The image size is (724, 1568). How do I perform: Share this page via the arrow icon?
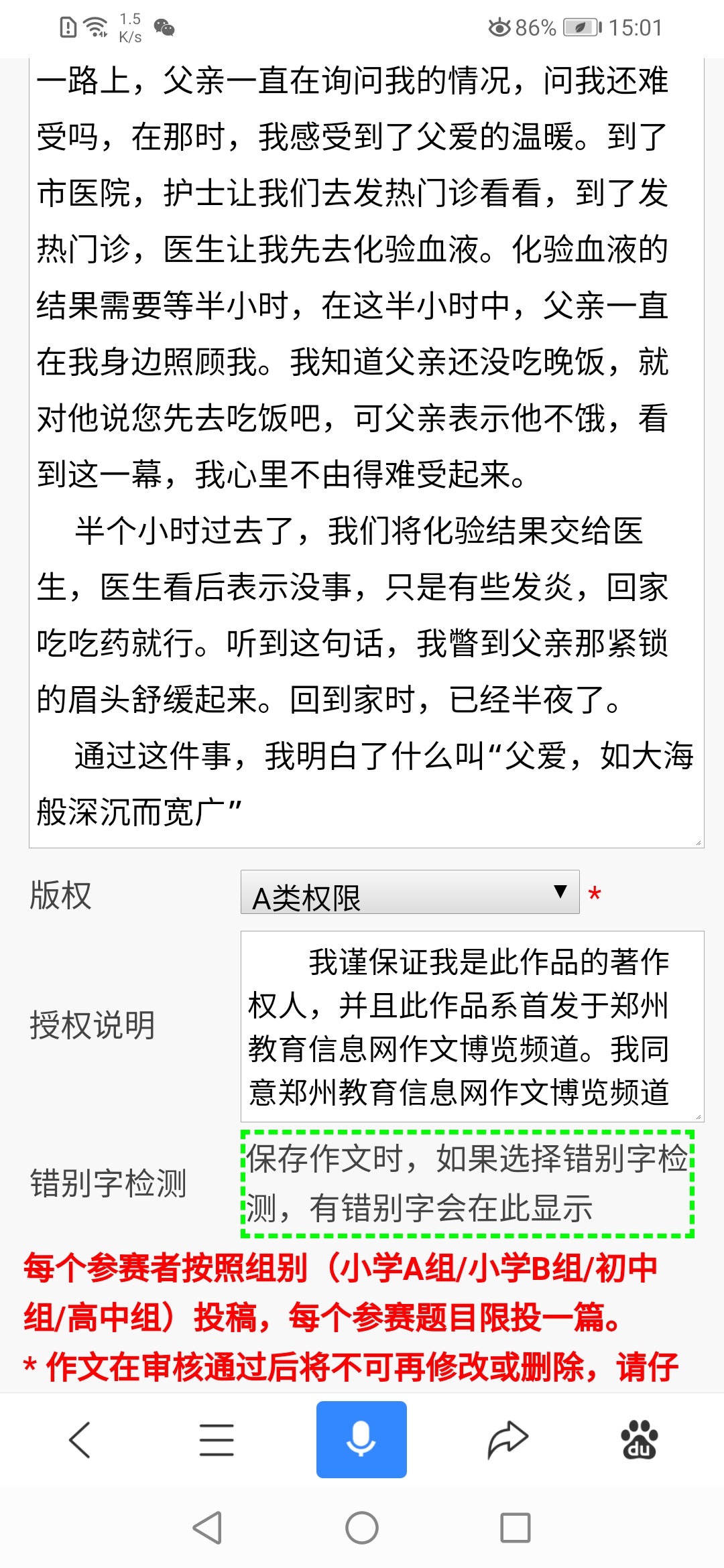(x=507, y=1439)
